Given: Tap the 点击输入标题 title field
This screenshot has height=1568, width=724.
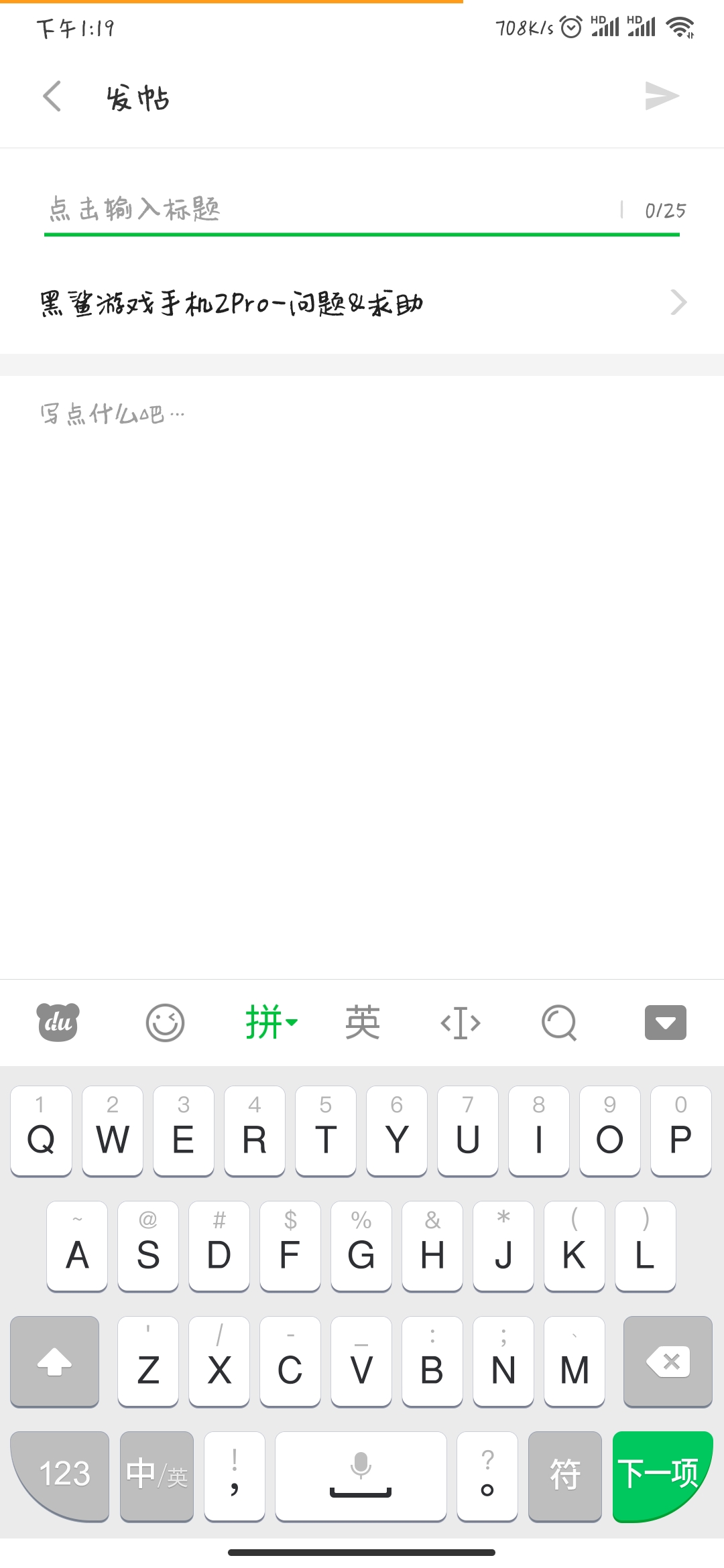Looking at the screenshot, I should [x=328, y=210].
